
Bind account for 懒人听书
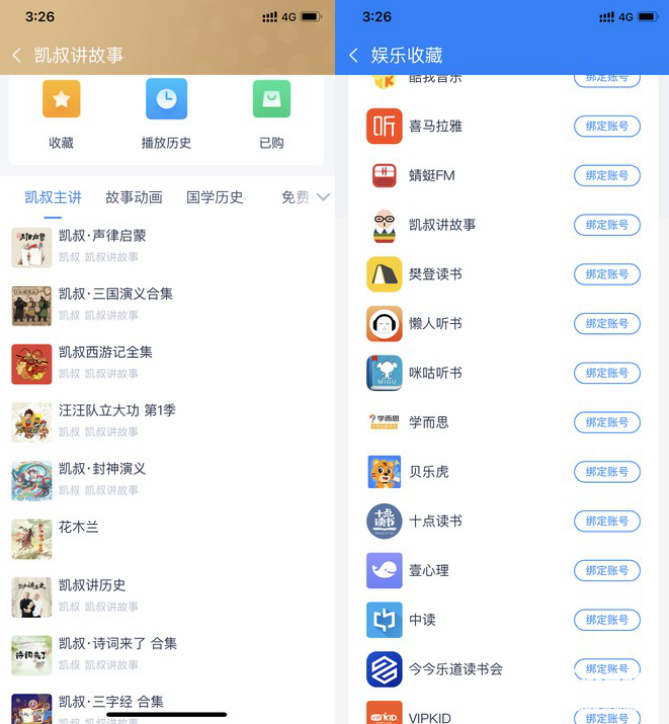point(607,323)
